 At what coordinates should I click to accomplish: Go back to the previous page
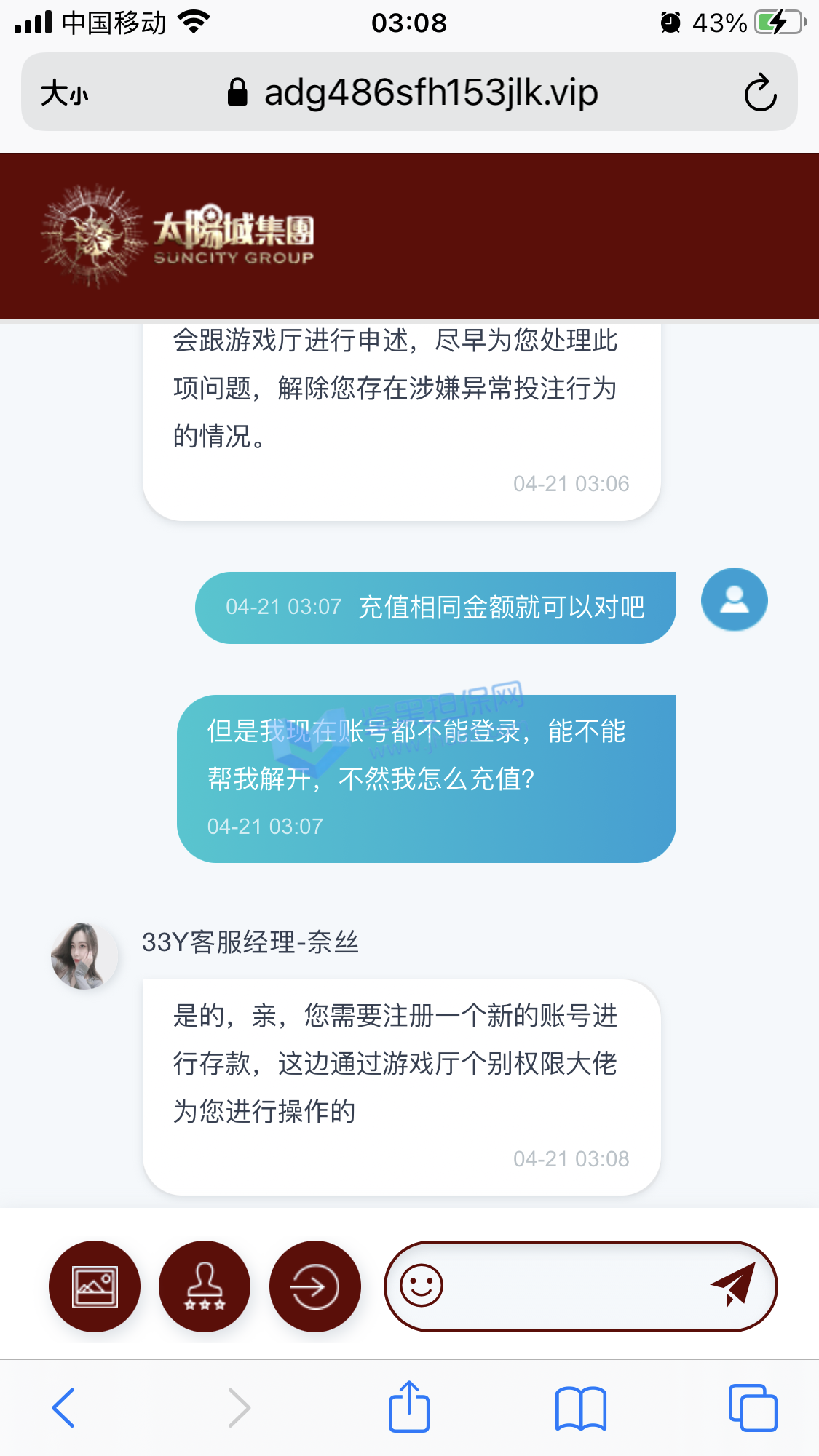coord(64,1408)
